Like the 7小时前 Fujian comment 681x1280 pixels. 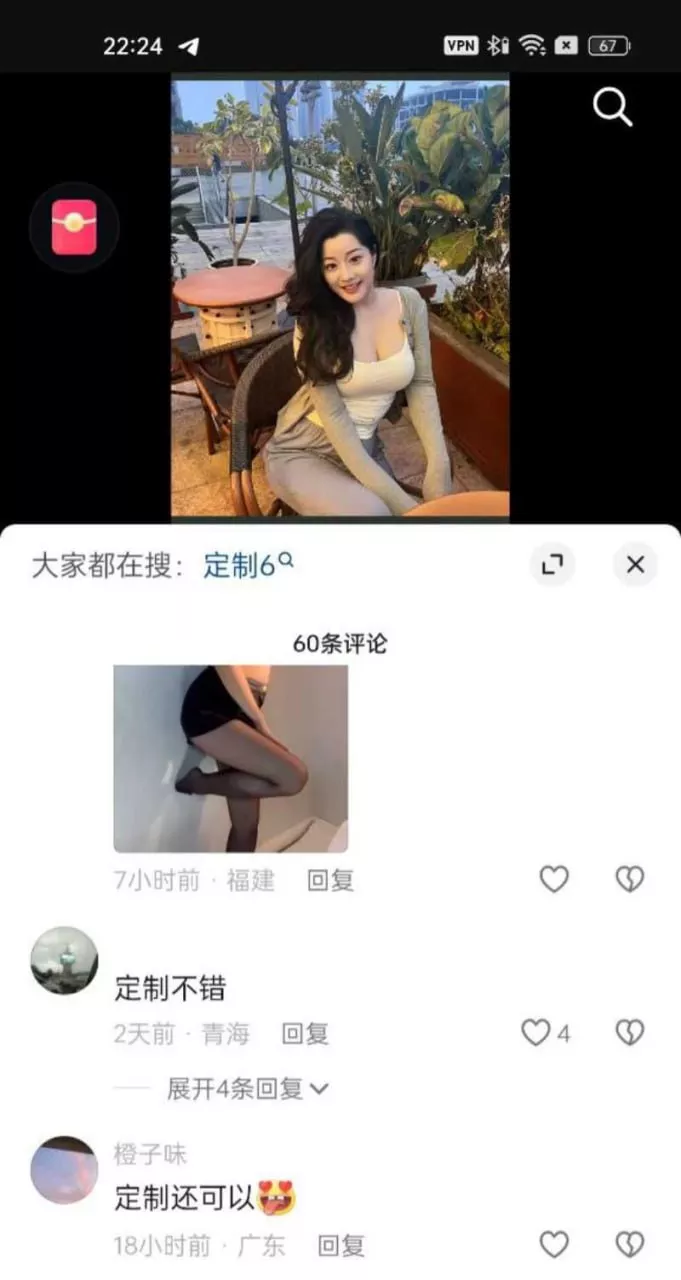[554, 880]
